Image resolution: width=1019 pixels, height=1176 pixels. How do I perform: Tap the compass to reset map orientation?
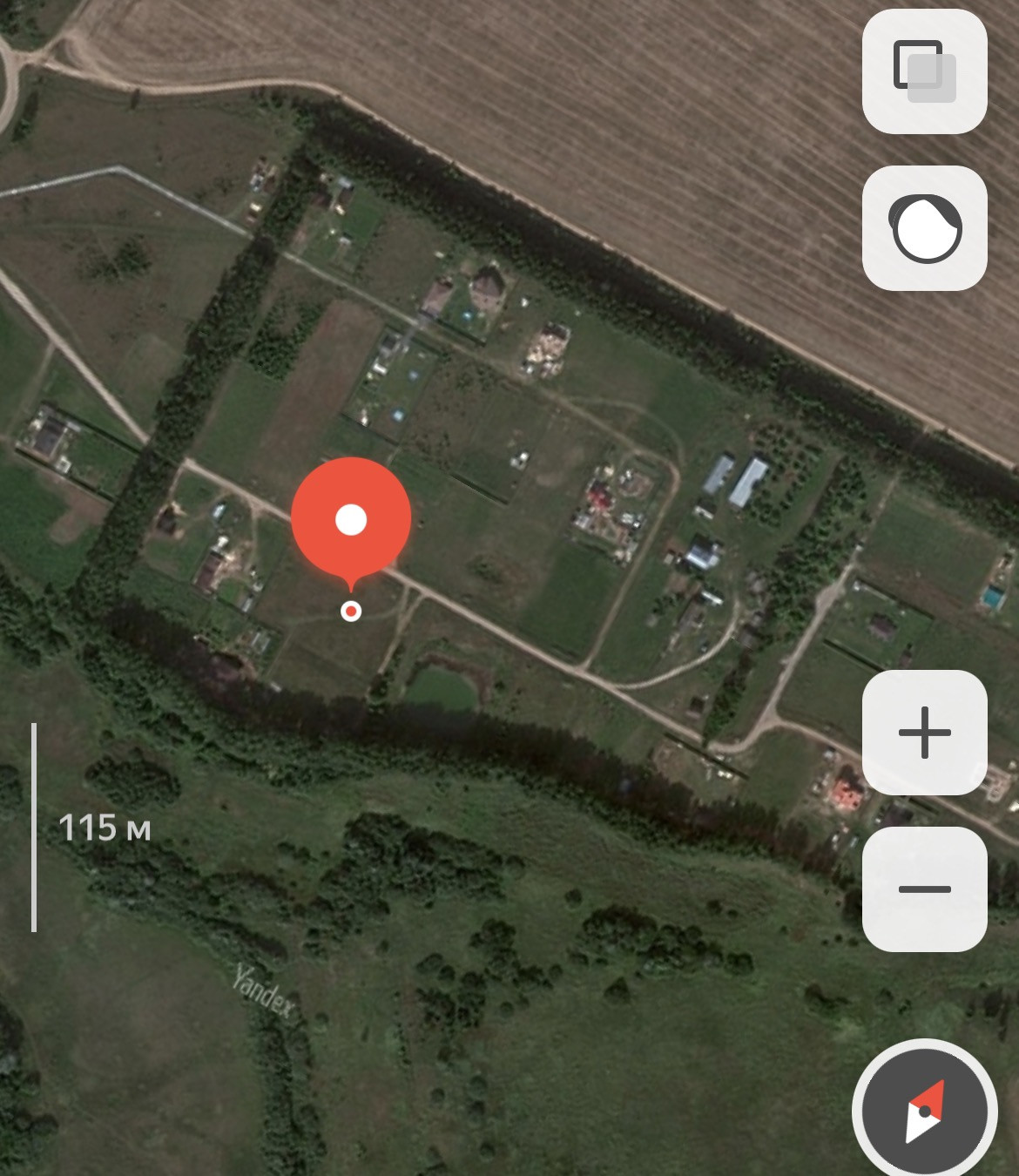925,1112
